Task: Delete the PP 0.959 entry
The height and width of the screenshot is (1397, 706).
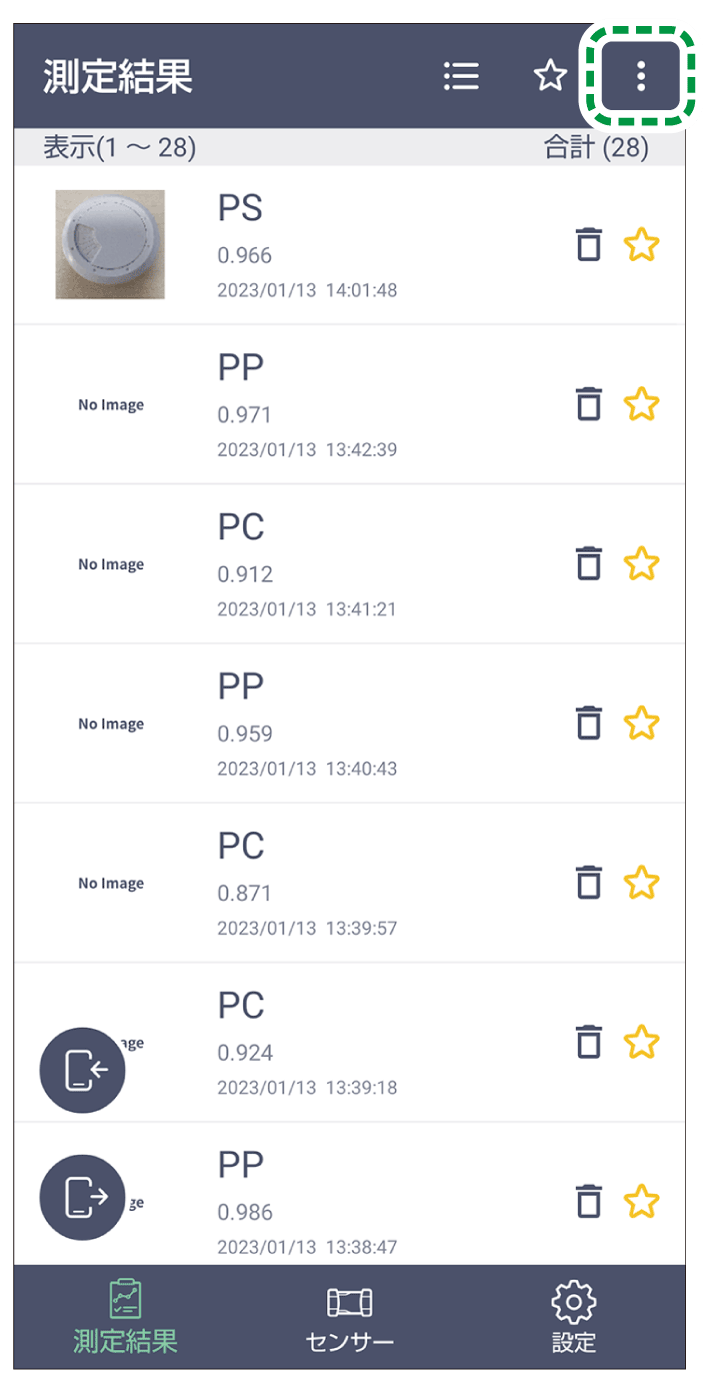Action: [x=589, y=722]
